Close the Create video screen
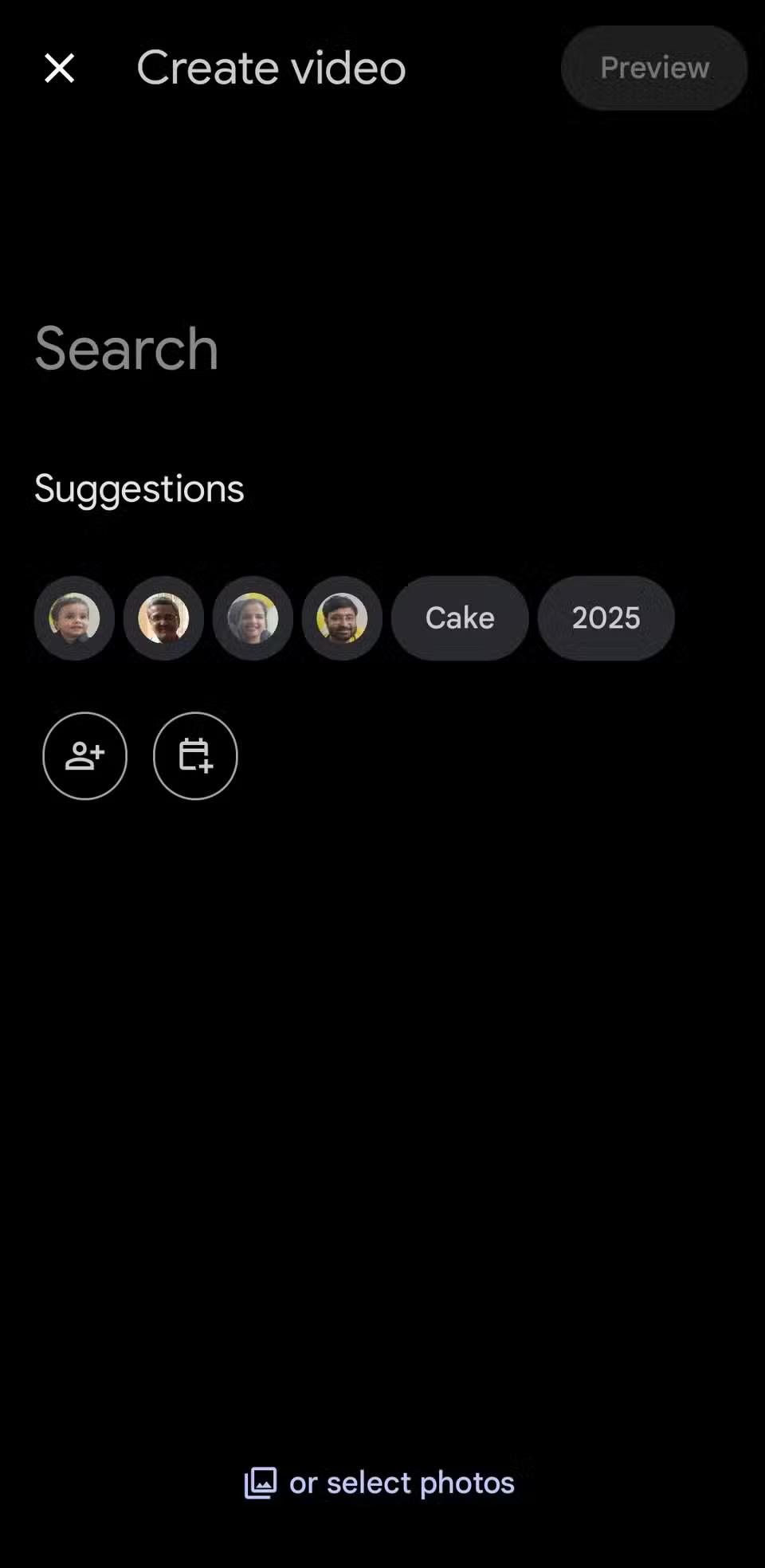The width and height of the screenshot is (765, 1568). (x=60, y=69)
